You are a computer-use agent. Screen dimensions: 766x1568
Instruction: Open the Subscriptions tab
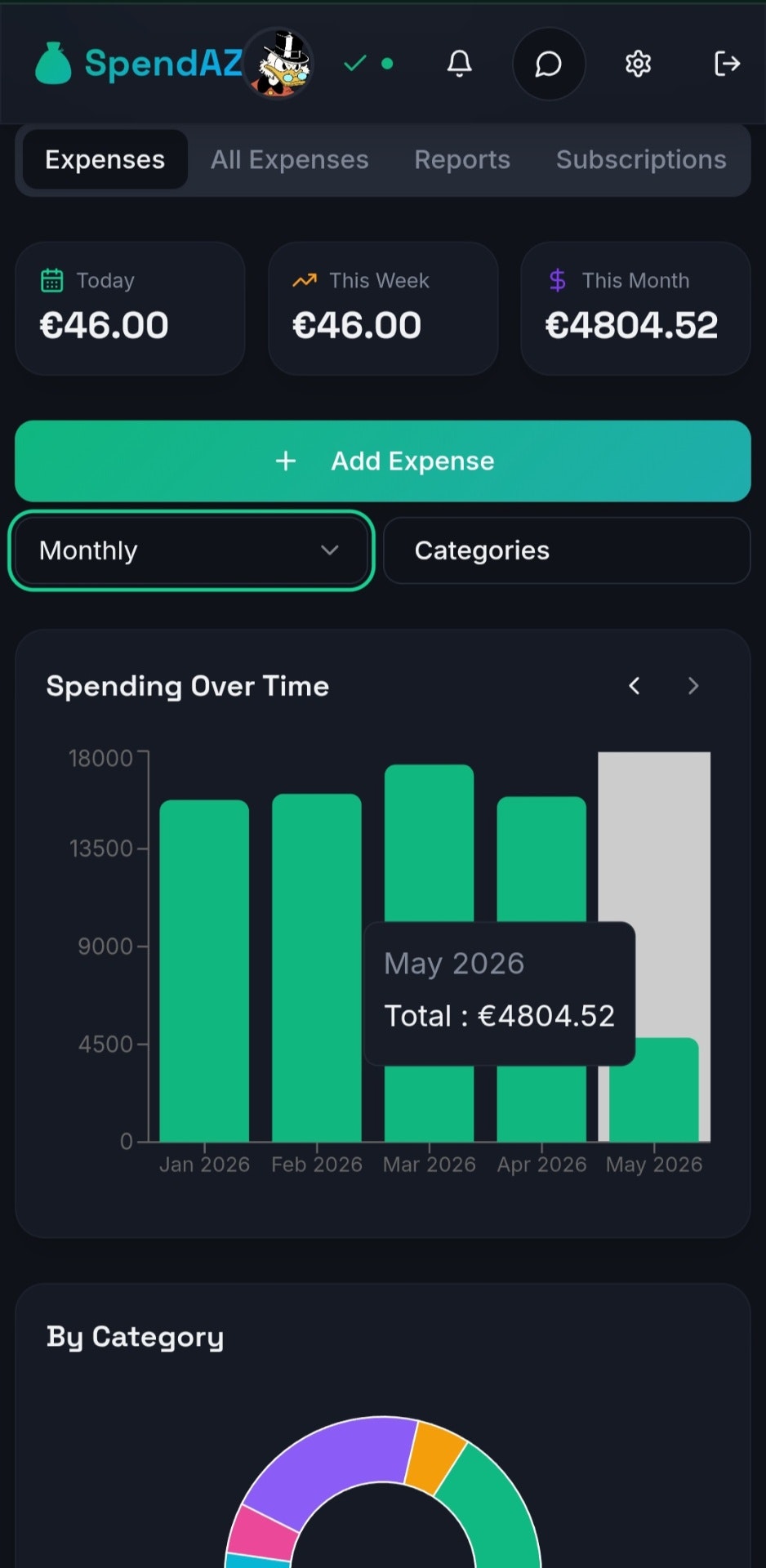point(641,159)
